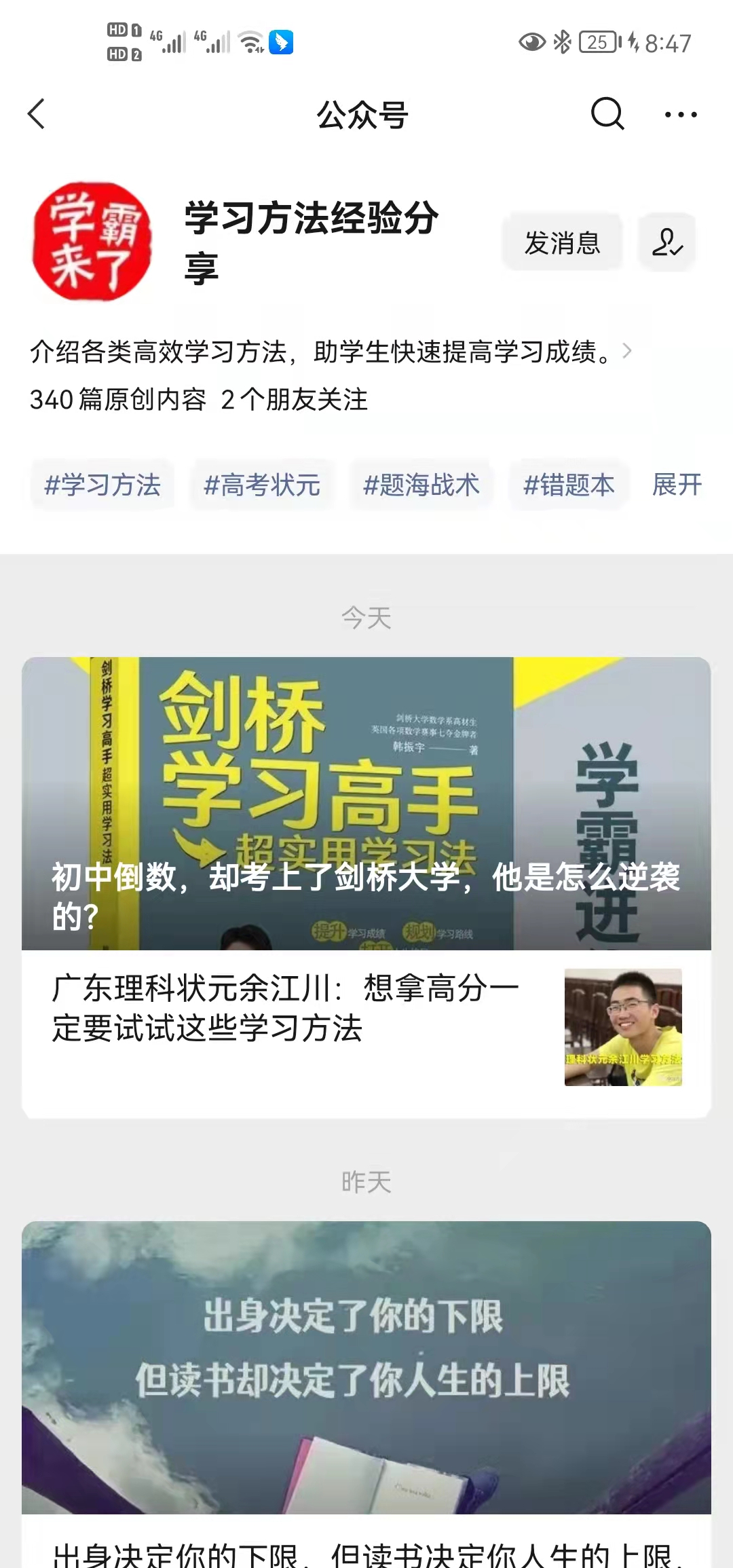Select the #学习方法 tag

(102, 485)
